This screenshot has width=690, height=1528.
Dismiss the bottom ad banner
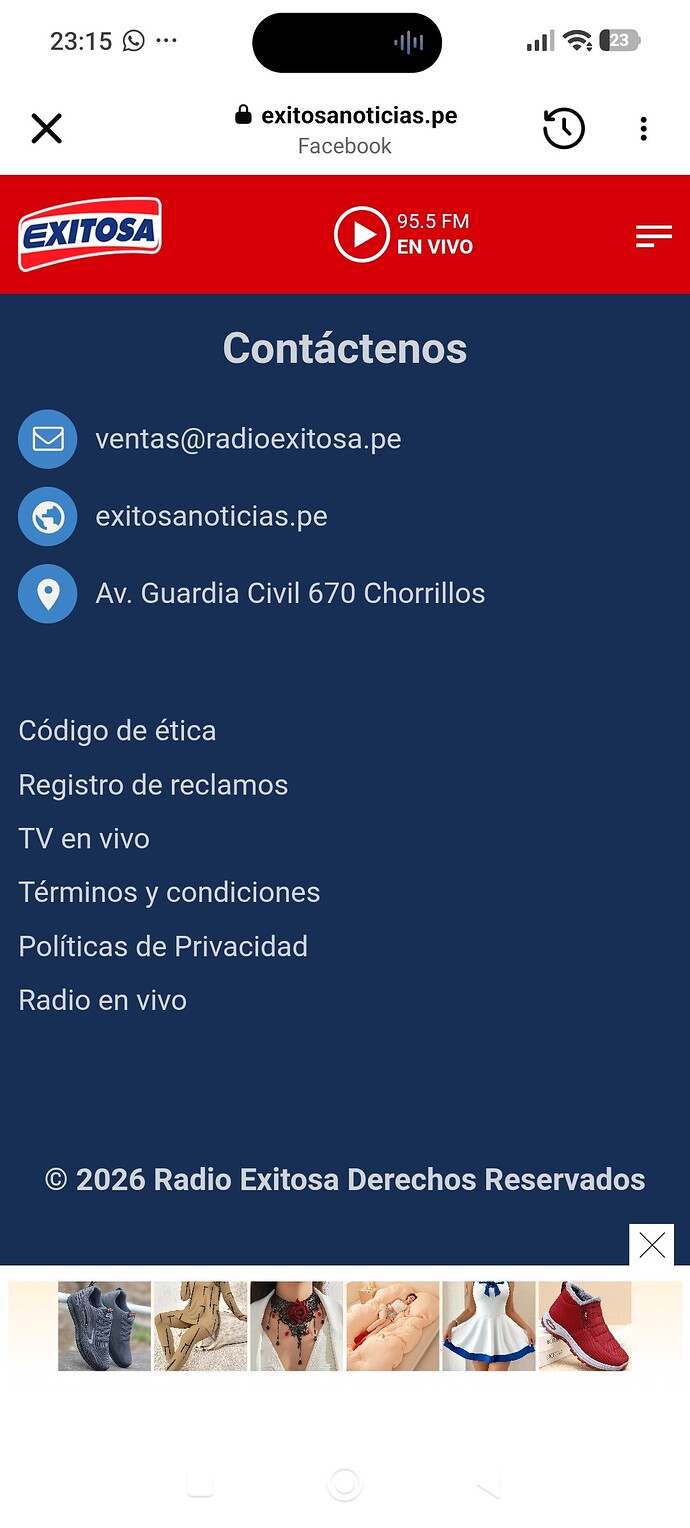click(x=652, y=1245)
